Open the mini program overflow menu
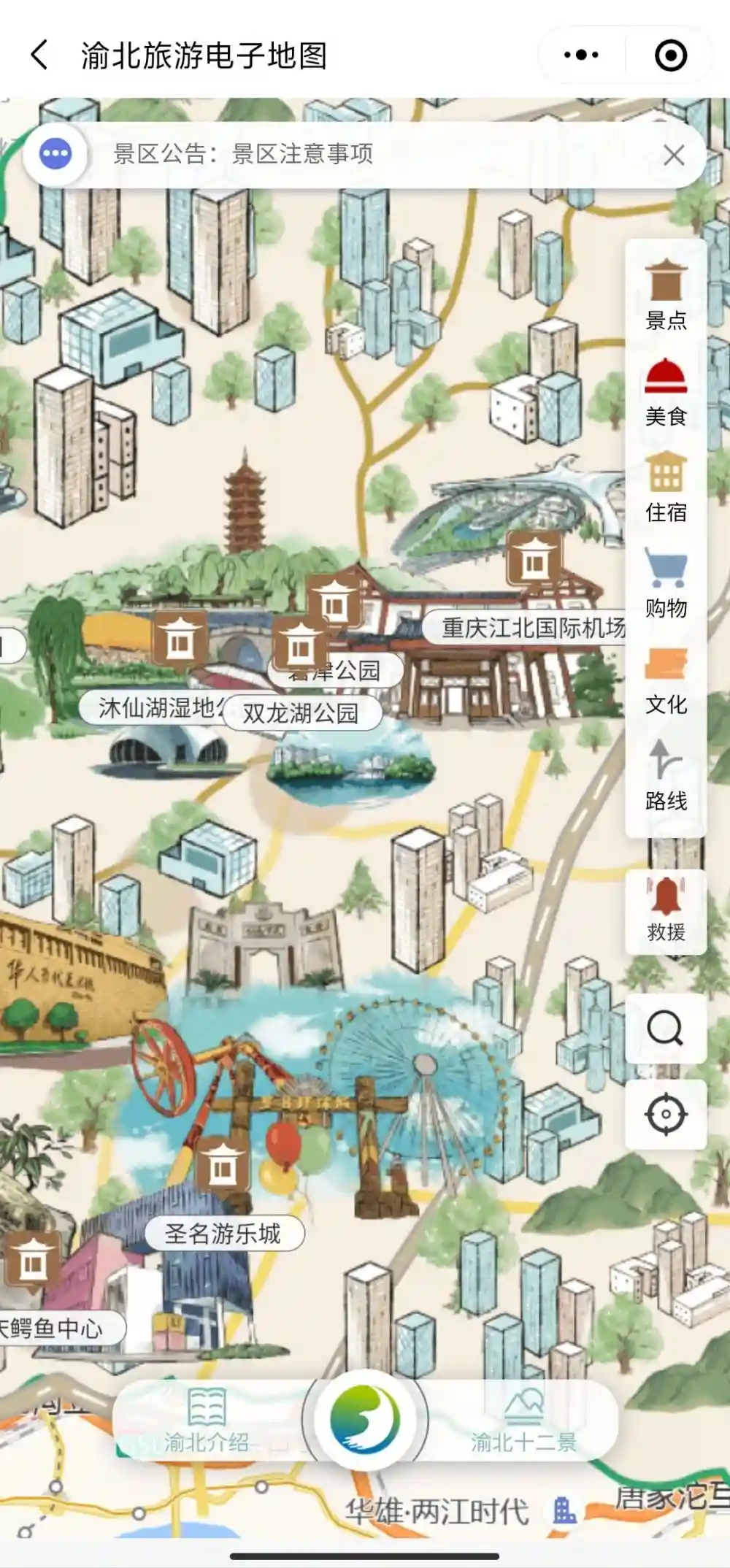The image size is (730, 1568). [x=581, y=55]
